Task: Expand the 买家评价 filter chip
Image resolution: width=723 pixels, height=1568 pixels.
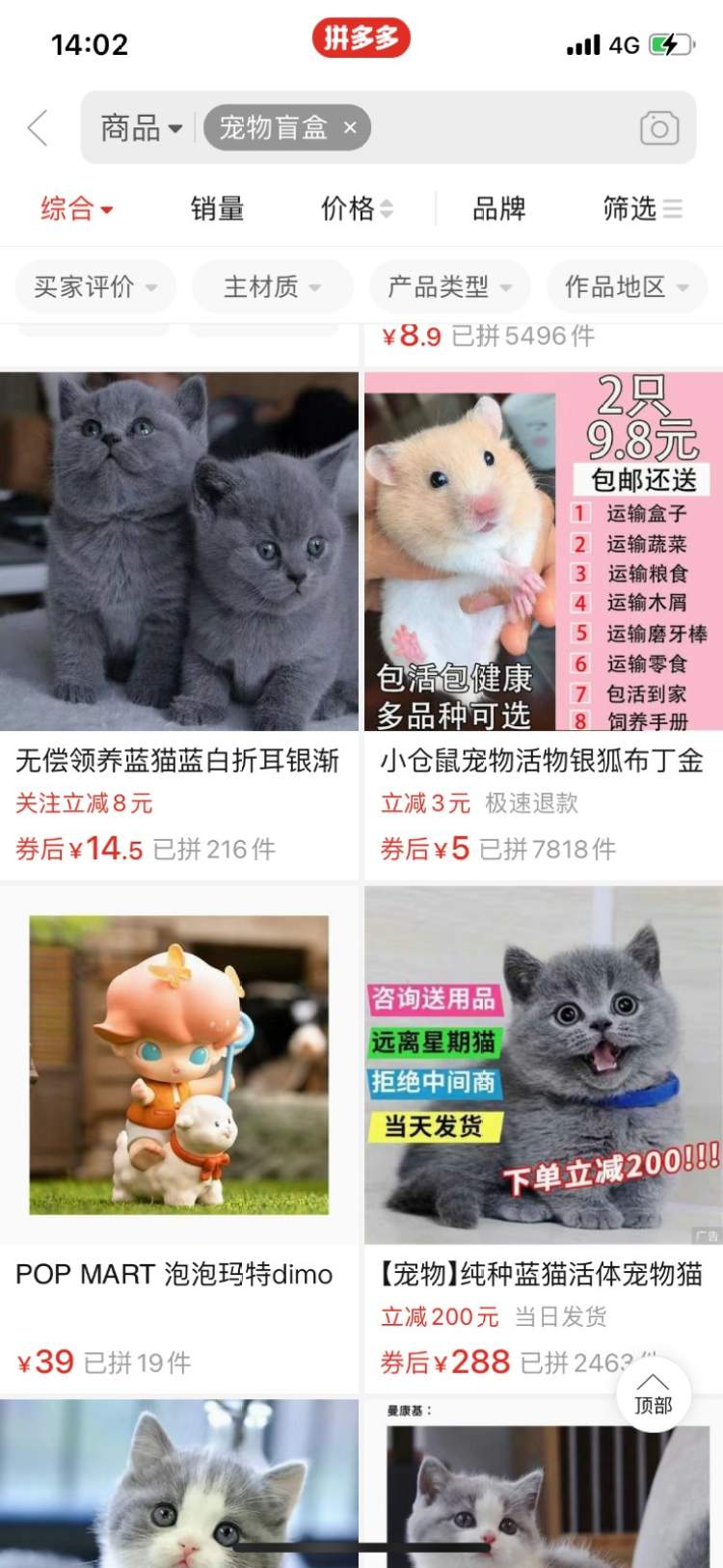Action: pos(95,286)
